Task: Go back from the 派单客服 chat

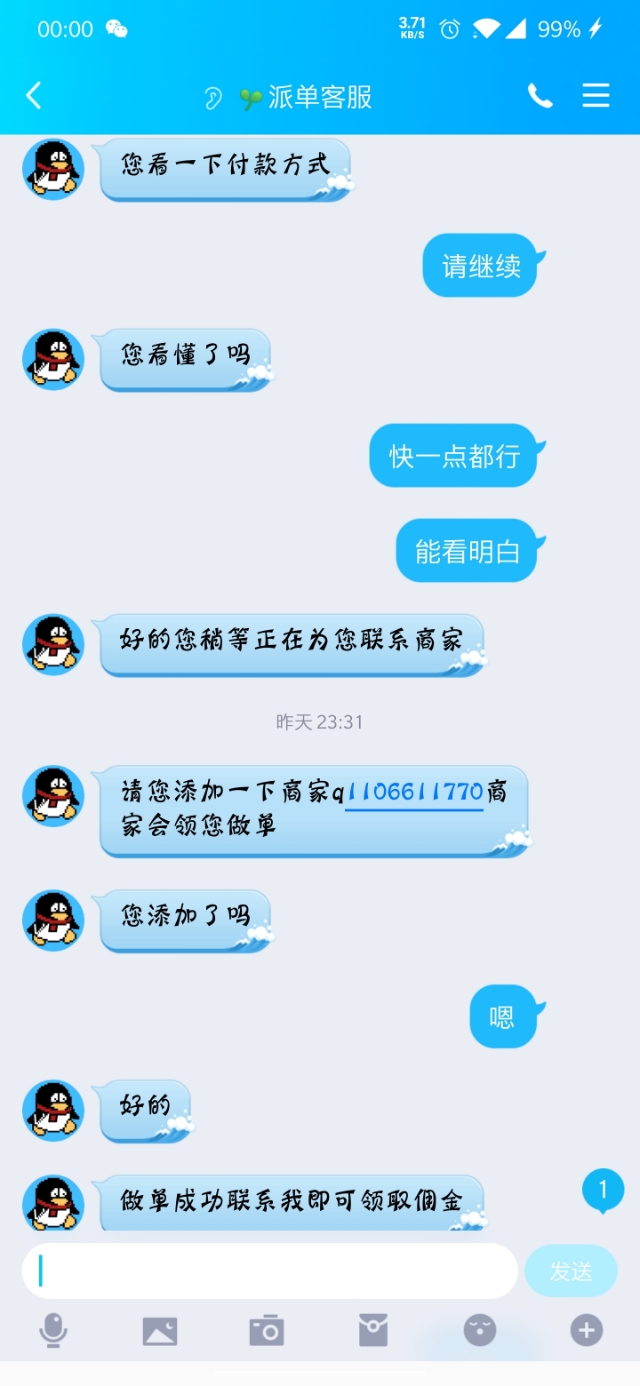Action: [x=34, y=96]
